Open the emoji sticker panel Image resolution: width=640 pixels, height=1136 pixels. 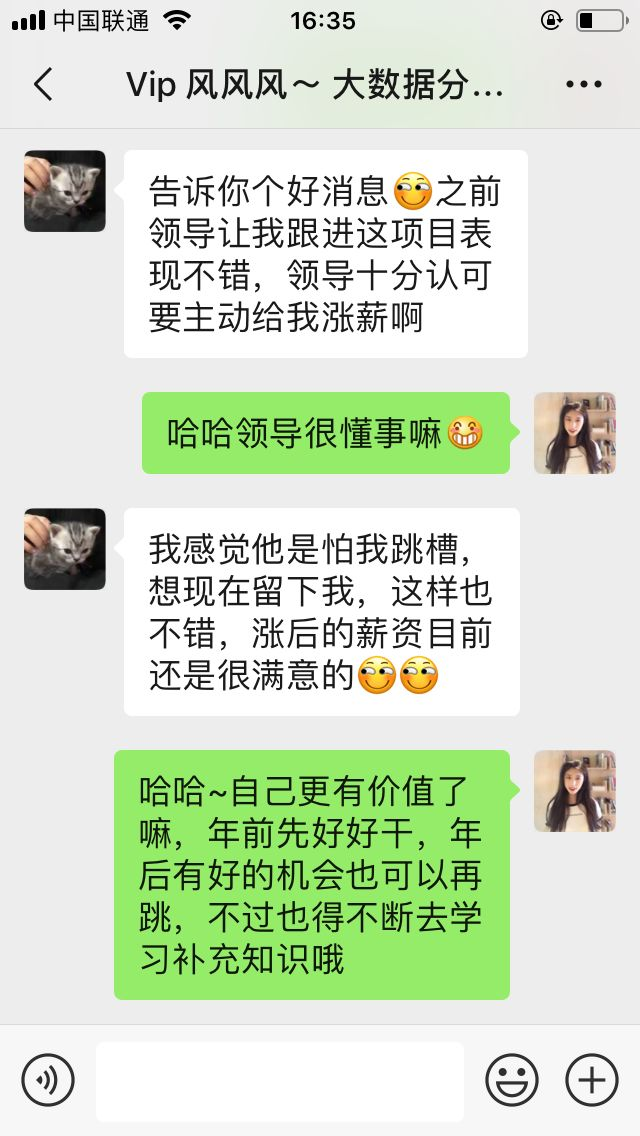tap(512, 1080)
